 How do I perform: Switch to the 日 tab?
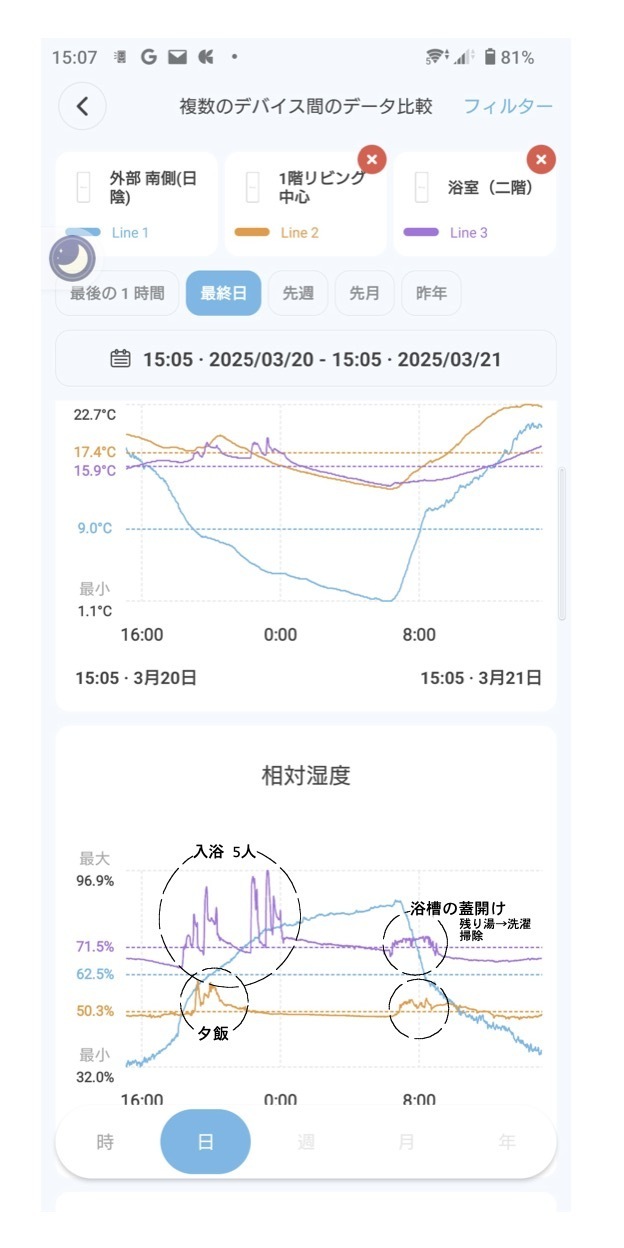pyautogui.click(x=205, y=1142)
